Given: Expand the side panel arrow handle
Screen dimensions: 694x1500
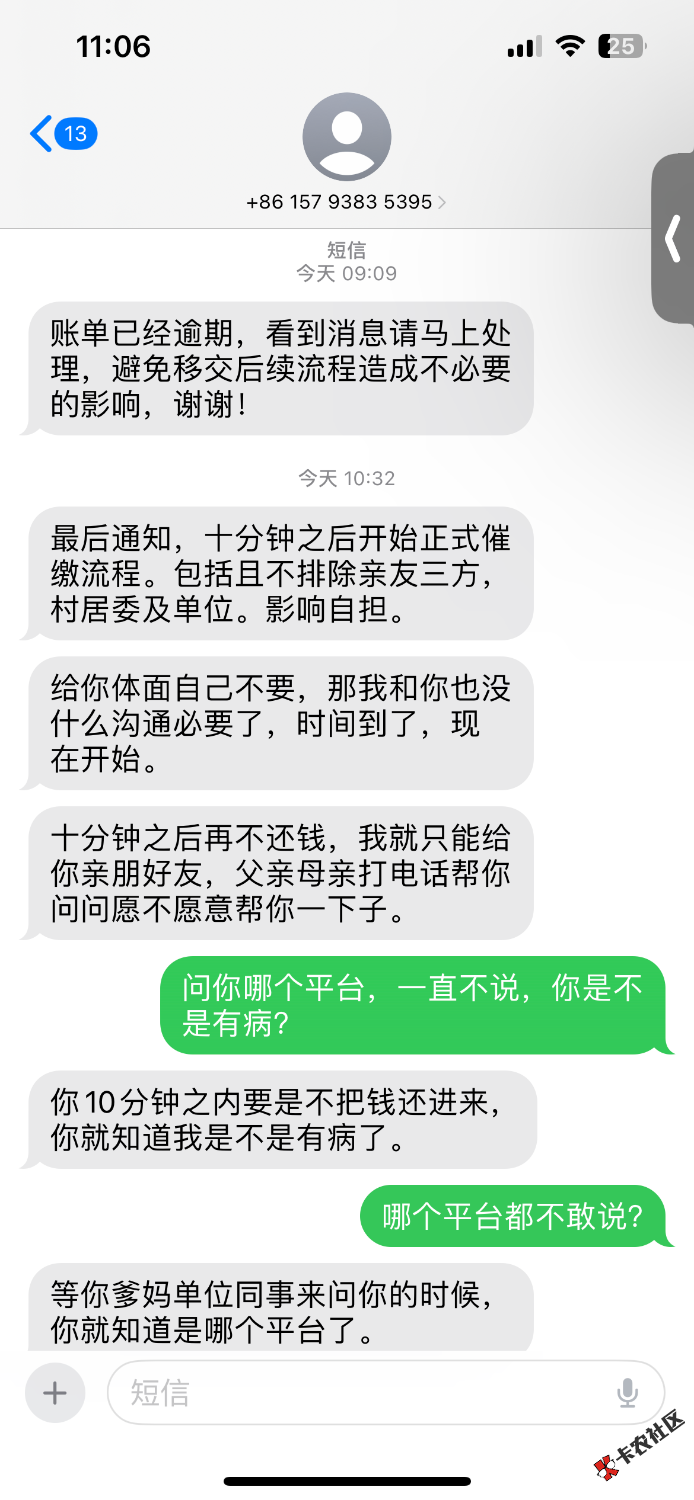Looking at the screenshot, I should pos(674,239).
